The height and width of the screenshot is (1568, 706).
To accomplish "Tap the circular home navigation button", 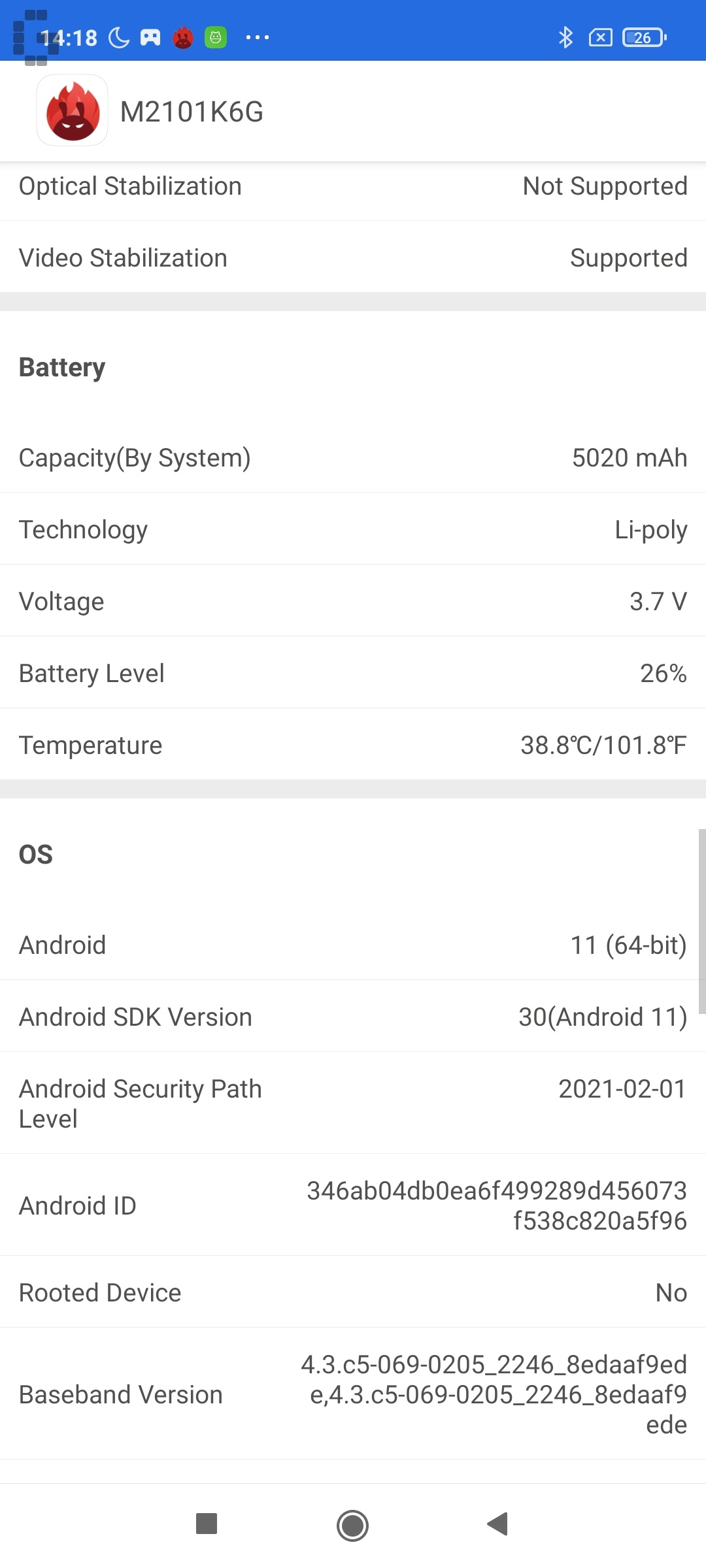I will (x=353, y=1525).
